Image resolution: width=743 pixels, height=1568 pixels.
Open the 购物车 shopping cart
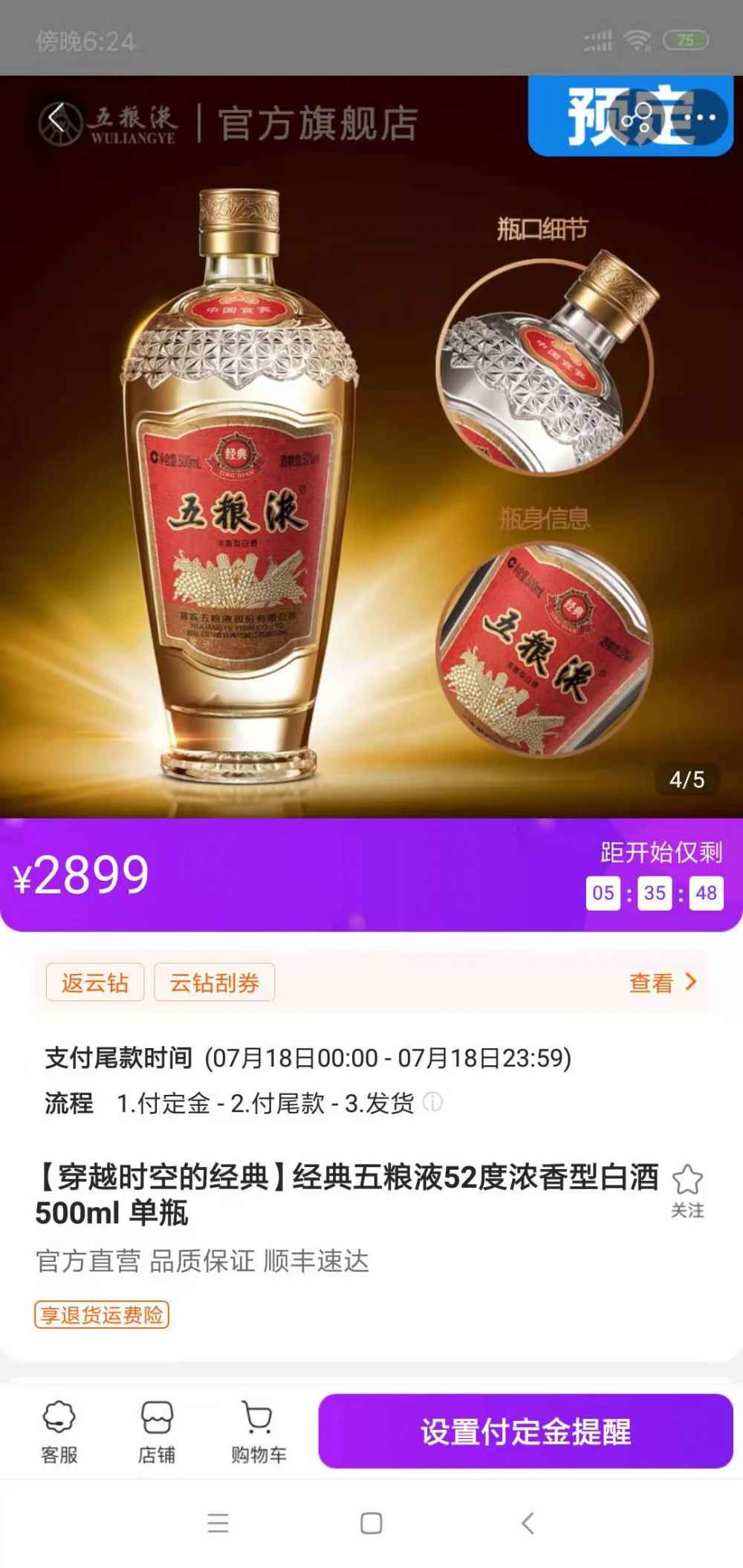[x=258, y=1431]
